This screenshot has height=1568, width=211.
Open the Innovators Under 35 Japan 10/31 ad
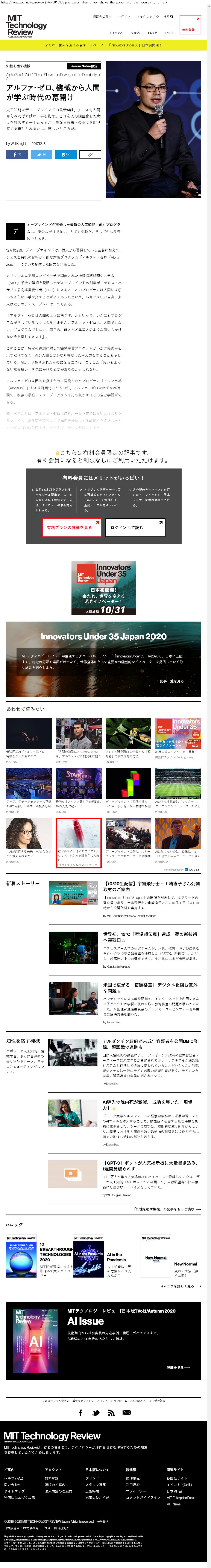click(103, 588)
